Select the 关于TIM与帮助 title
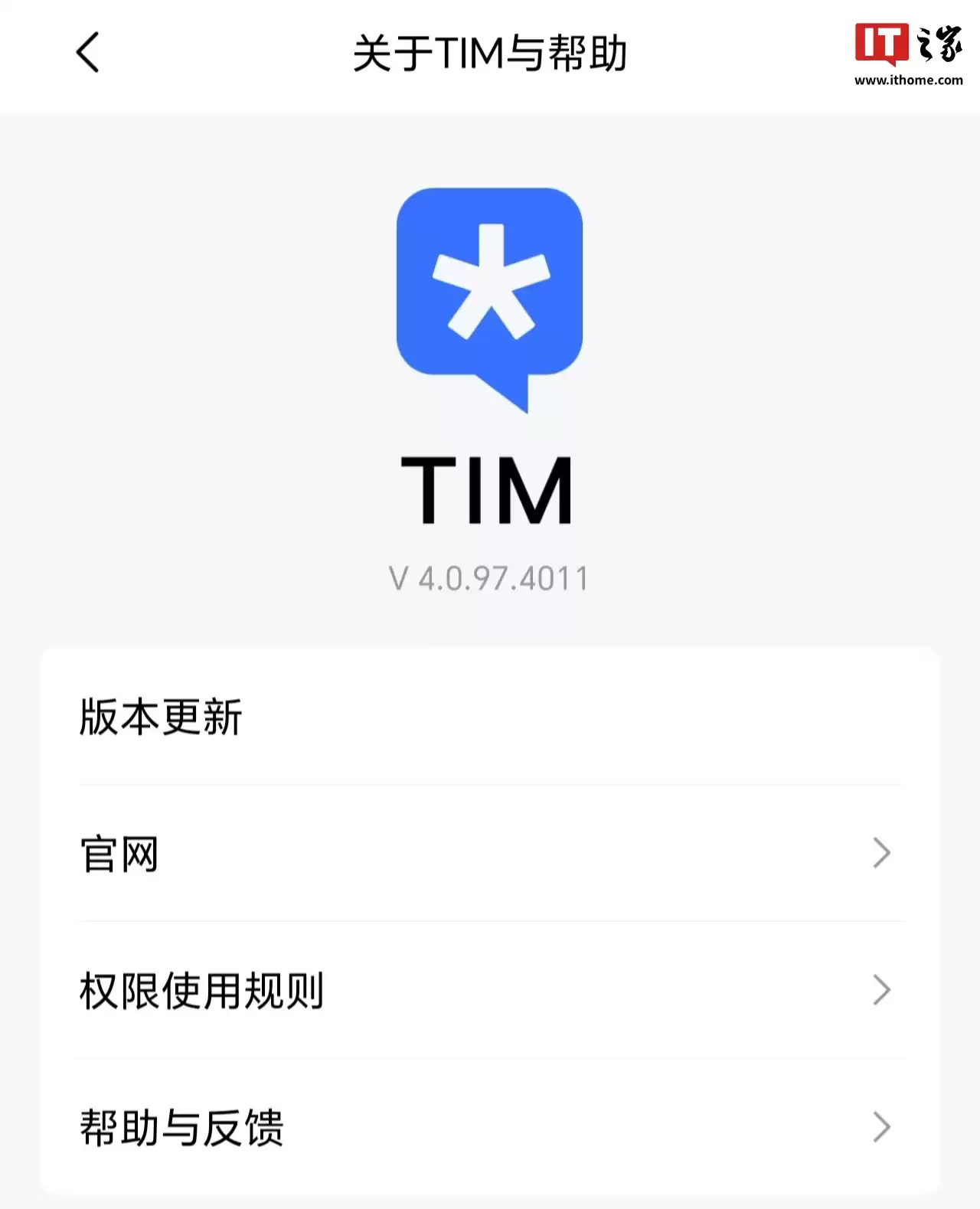Viewport: 980px width, 1209px height. [x=490, y=54]
